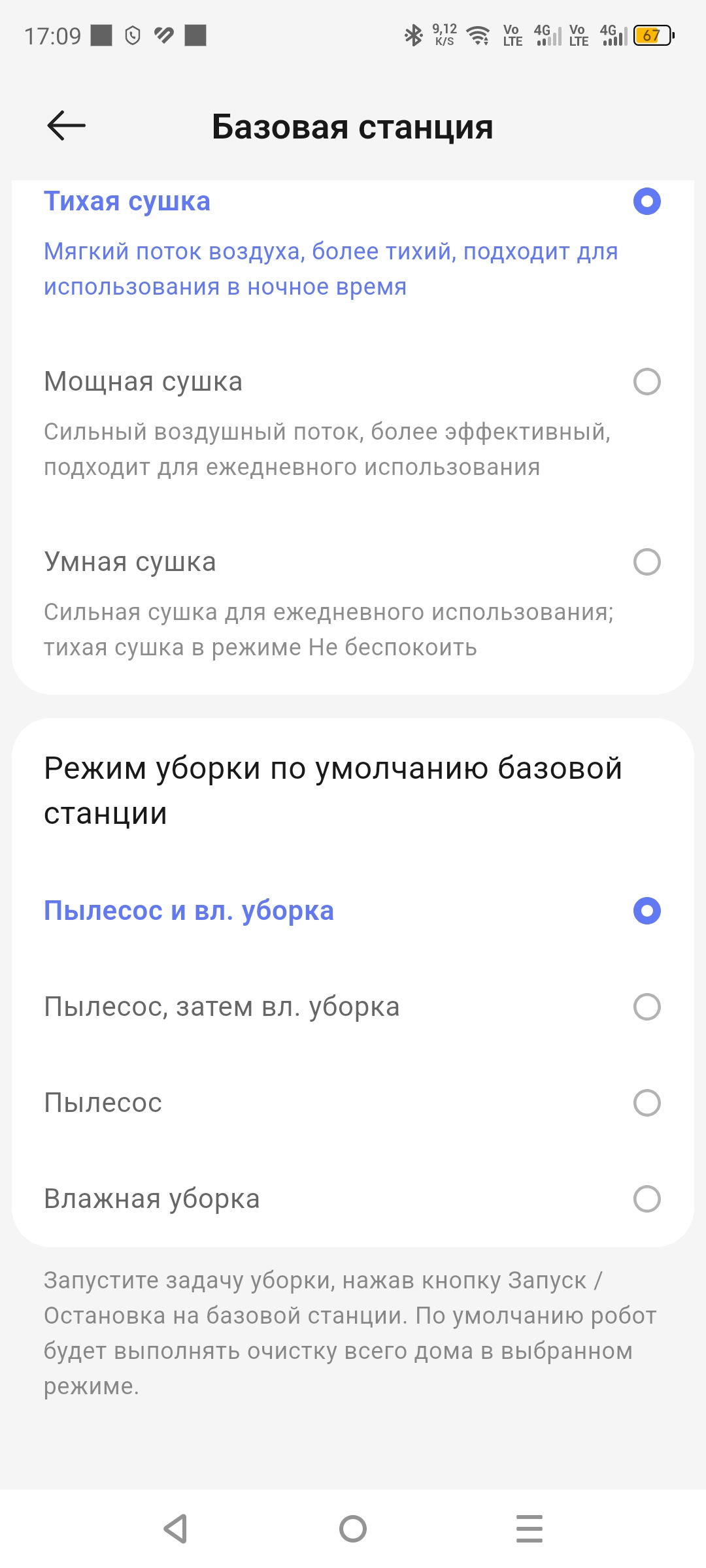Viewport: 706px width, 1568px height.
Task: Set default mode to Пылесос only
Action: tap(647, 1103)
